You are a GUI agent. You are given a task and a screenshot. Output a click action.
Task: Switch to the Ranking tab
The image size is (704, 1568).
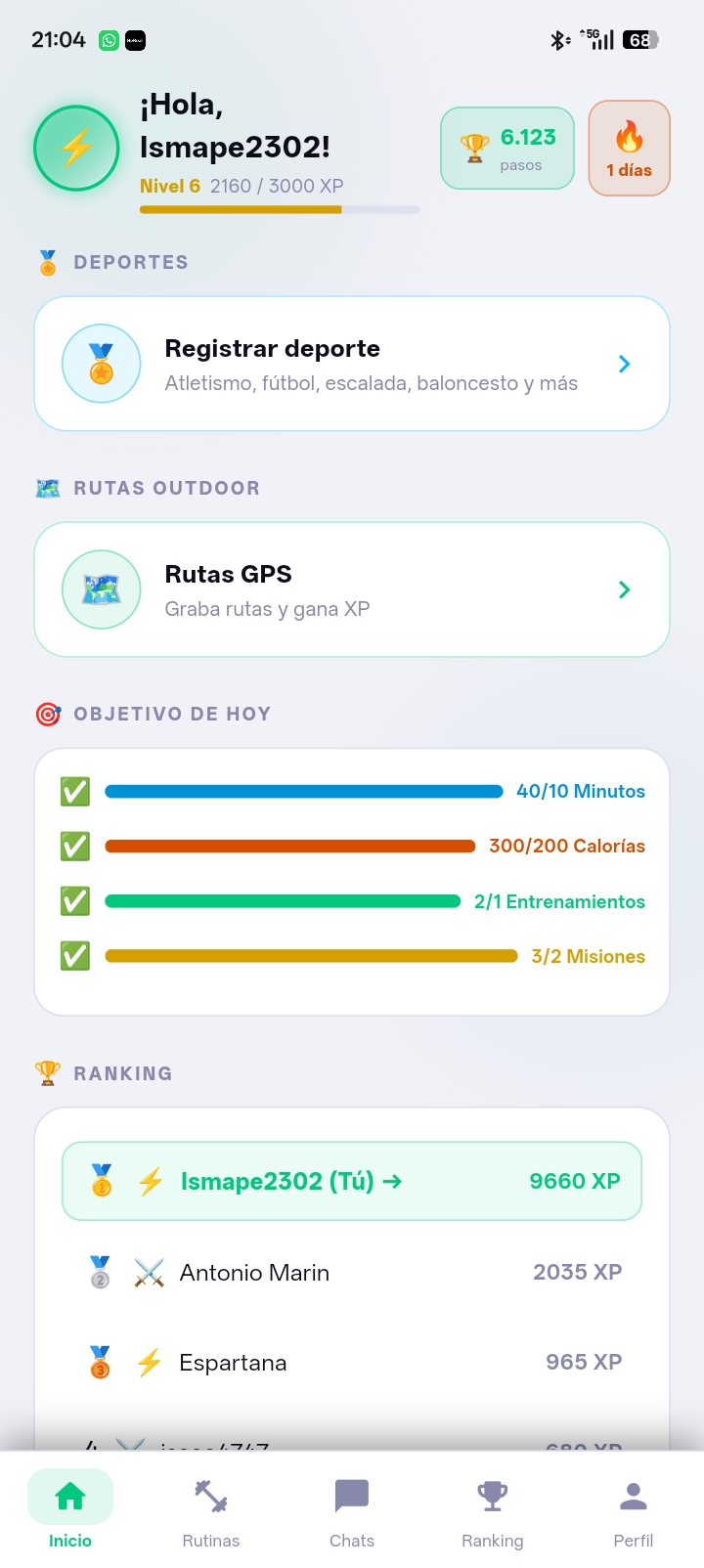493,1511
